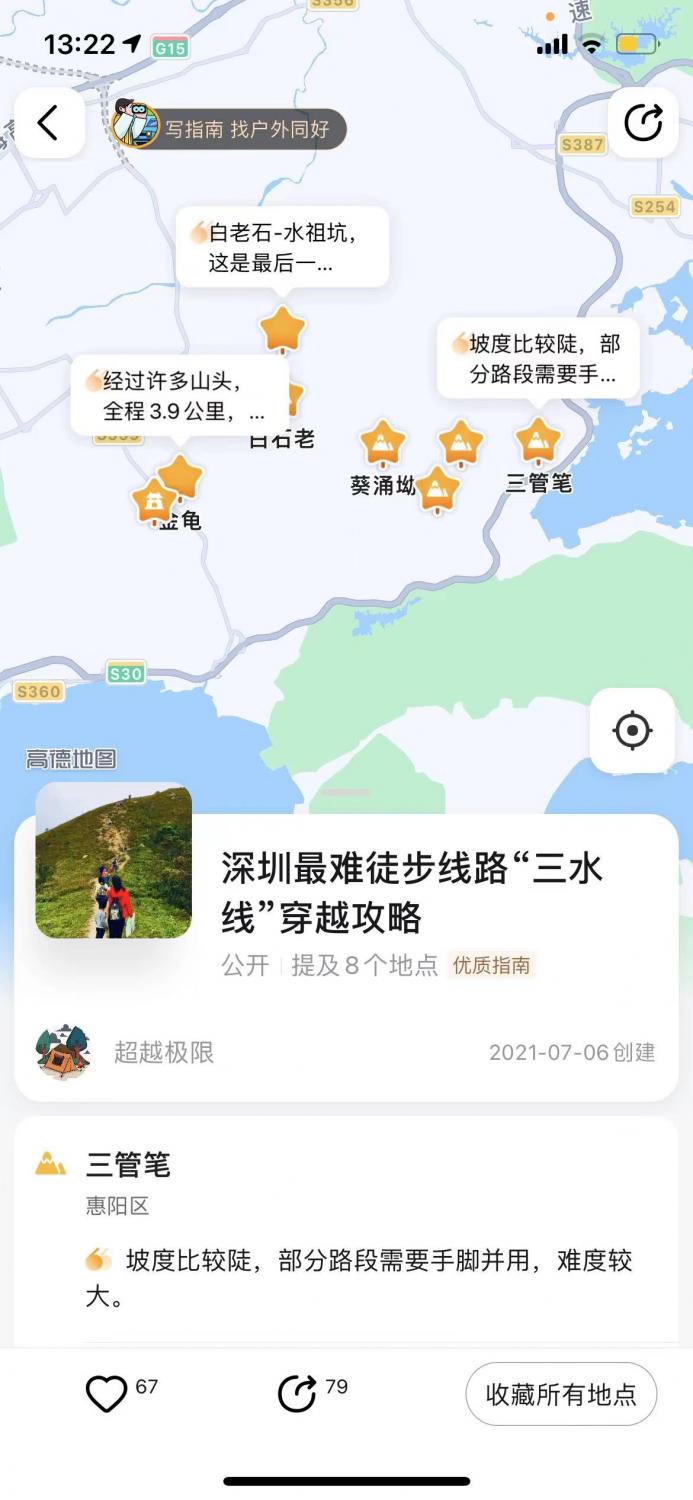Go back using the top-left arrow
This screenshot has width=693, height=1500.
[x=48, y=123]
